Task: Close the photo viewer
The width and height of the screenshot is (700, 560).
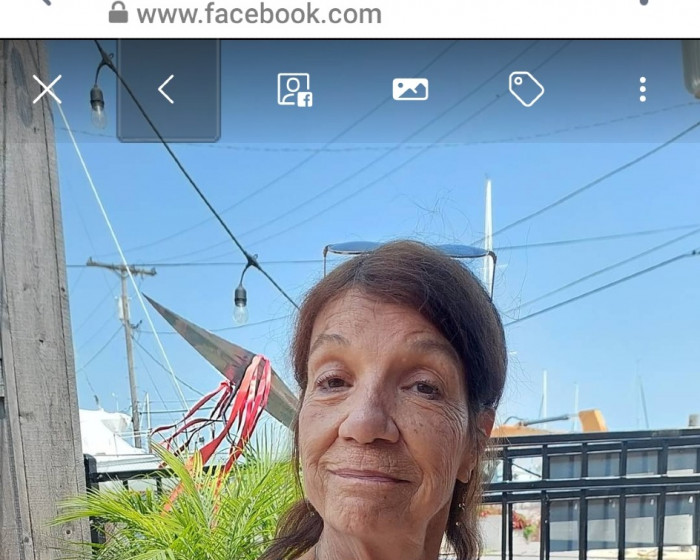Action: pyautogui.click(x=47, y=90)
